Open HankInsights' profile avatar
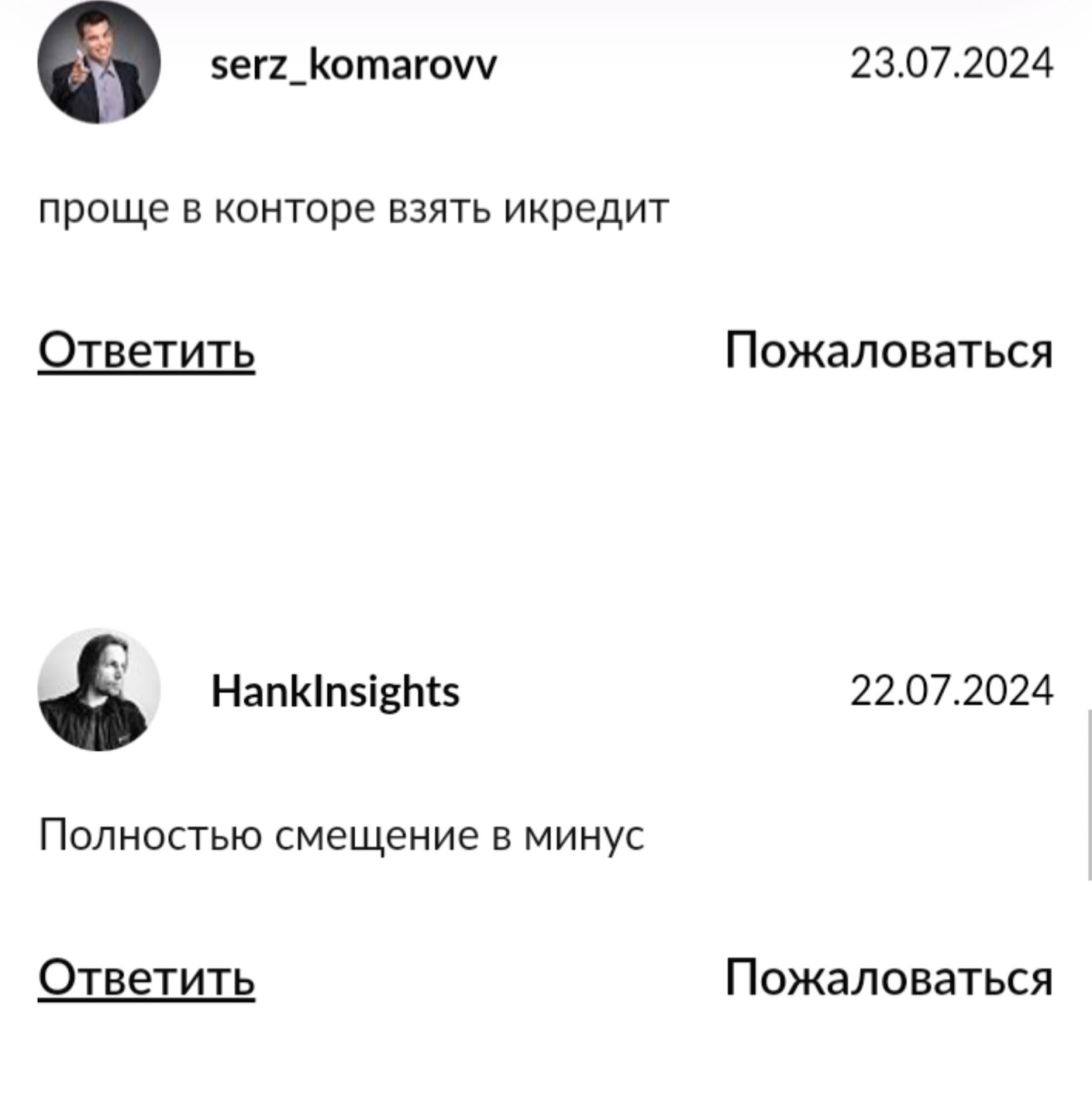Viewport: 1092px width, 1102px height. 99,689
